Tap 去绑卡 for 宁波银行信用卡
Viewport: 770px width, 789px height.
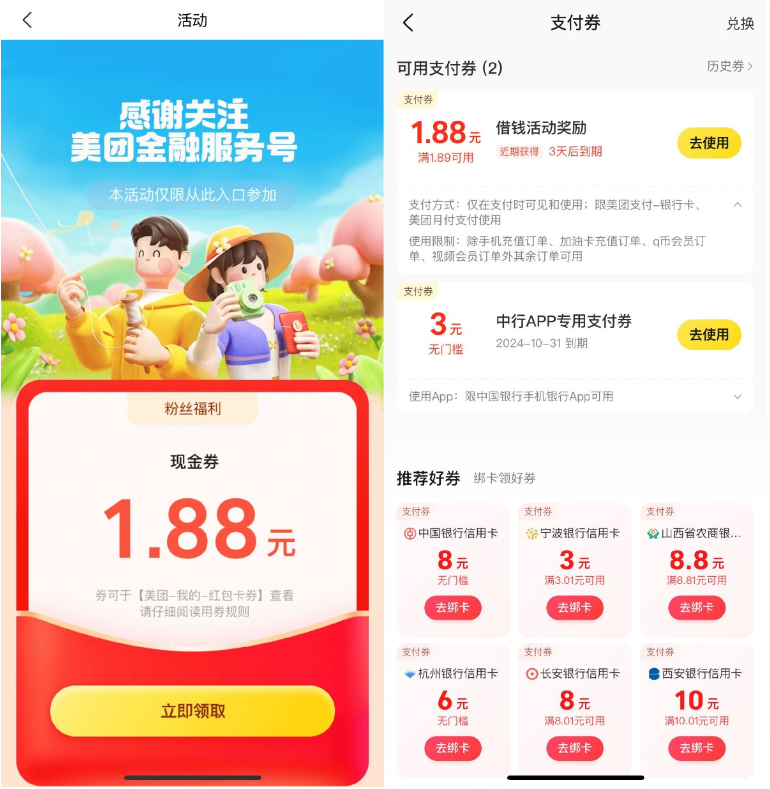(575, 607)
